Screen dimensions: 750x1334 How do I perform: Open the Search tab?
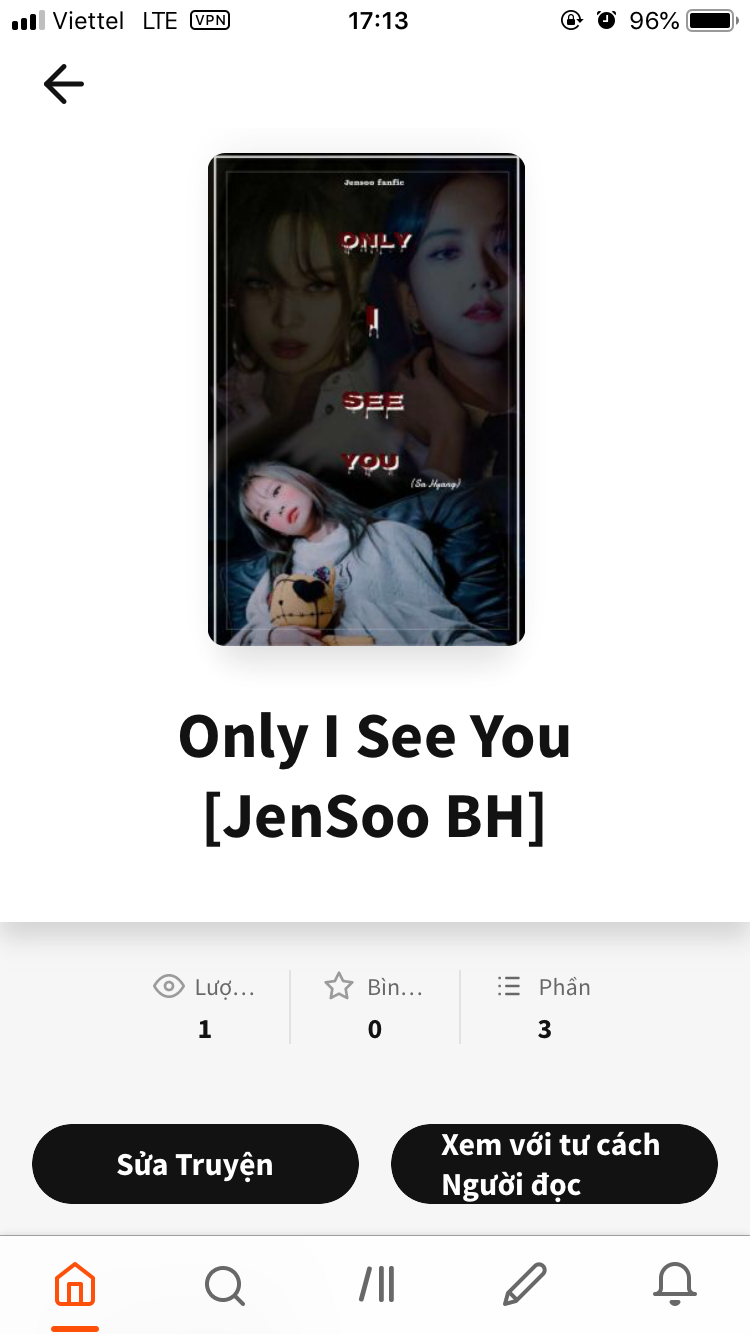click(225, 1284)
